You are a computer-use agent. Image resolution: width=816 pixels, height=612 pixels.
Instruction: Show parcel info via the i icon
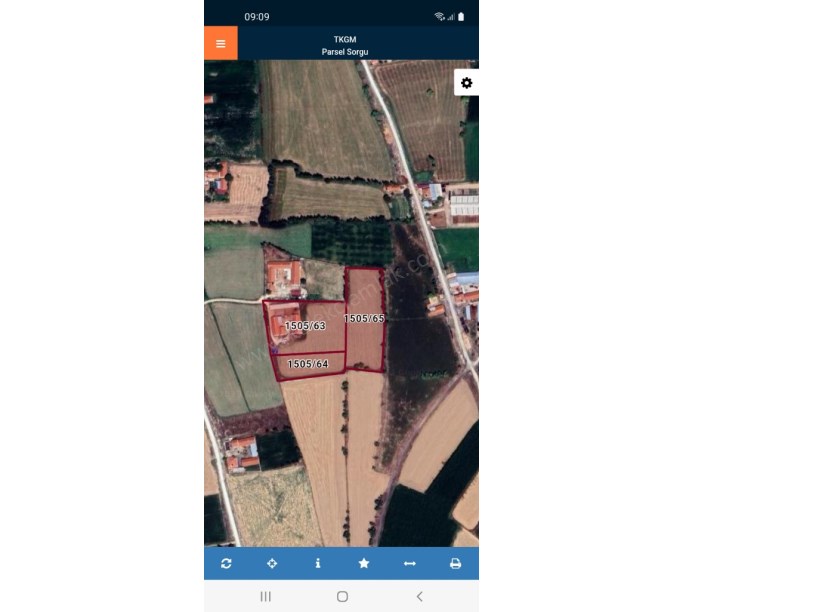click(318, 563)
